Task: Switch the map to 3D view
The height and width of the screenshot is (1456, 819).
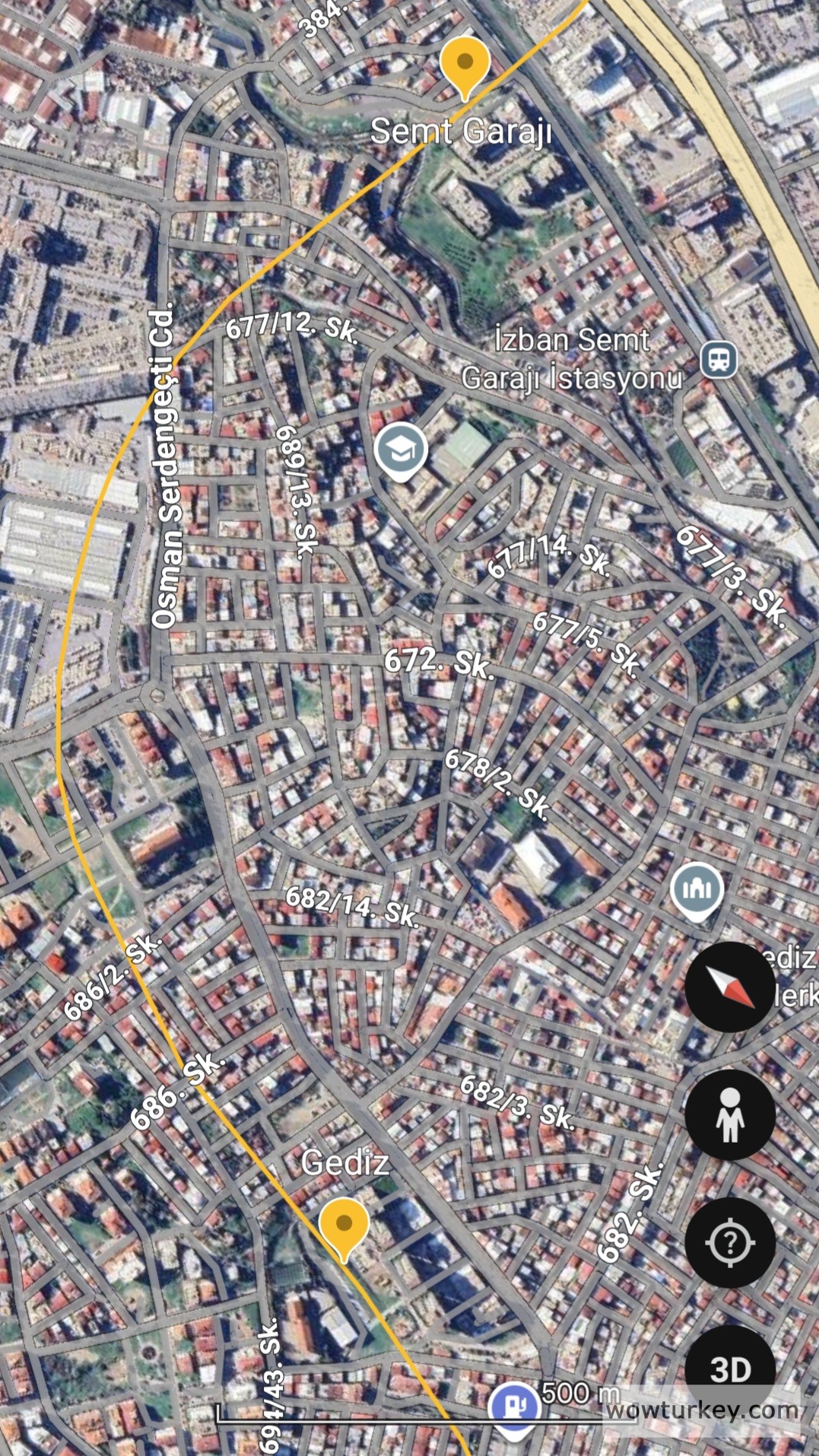Action: 730,1370
